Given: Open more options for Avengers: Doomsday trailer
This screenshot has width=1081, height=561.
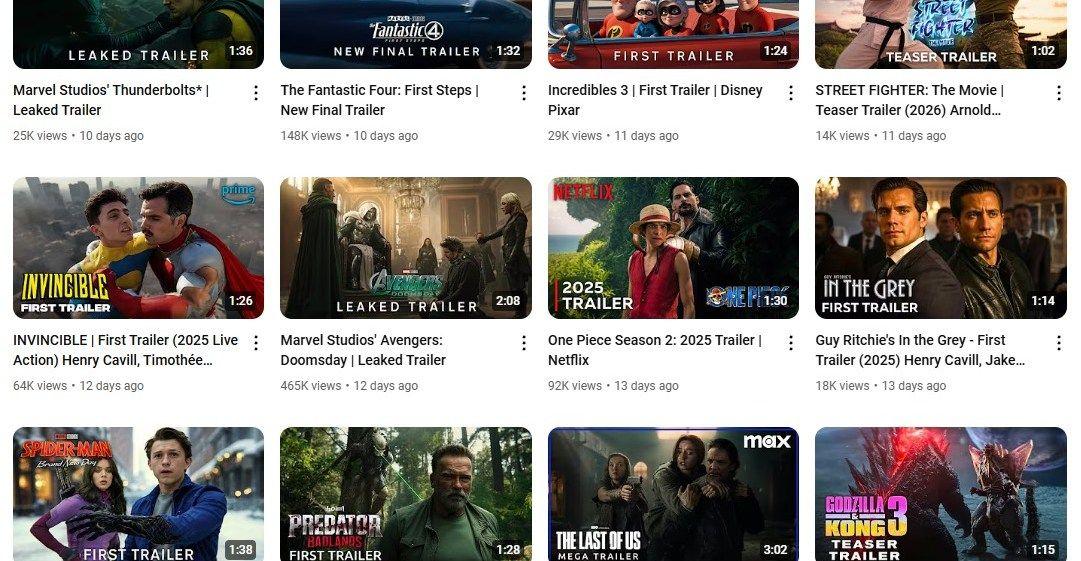Looking at the screenshot, I should click(x=523, y=343).
